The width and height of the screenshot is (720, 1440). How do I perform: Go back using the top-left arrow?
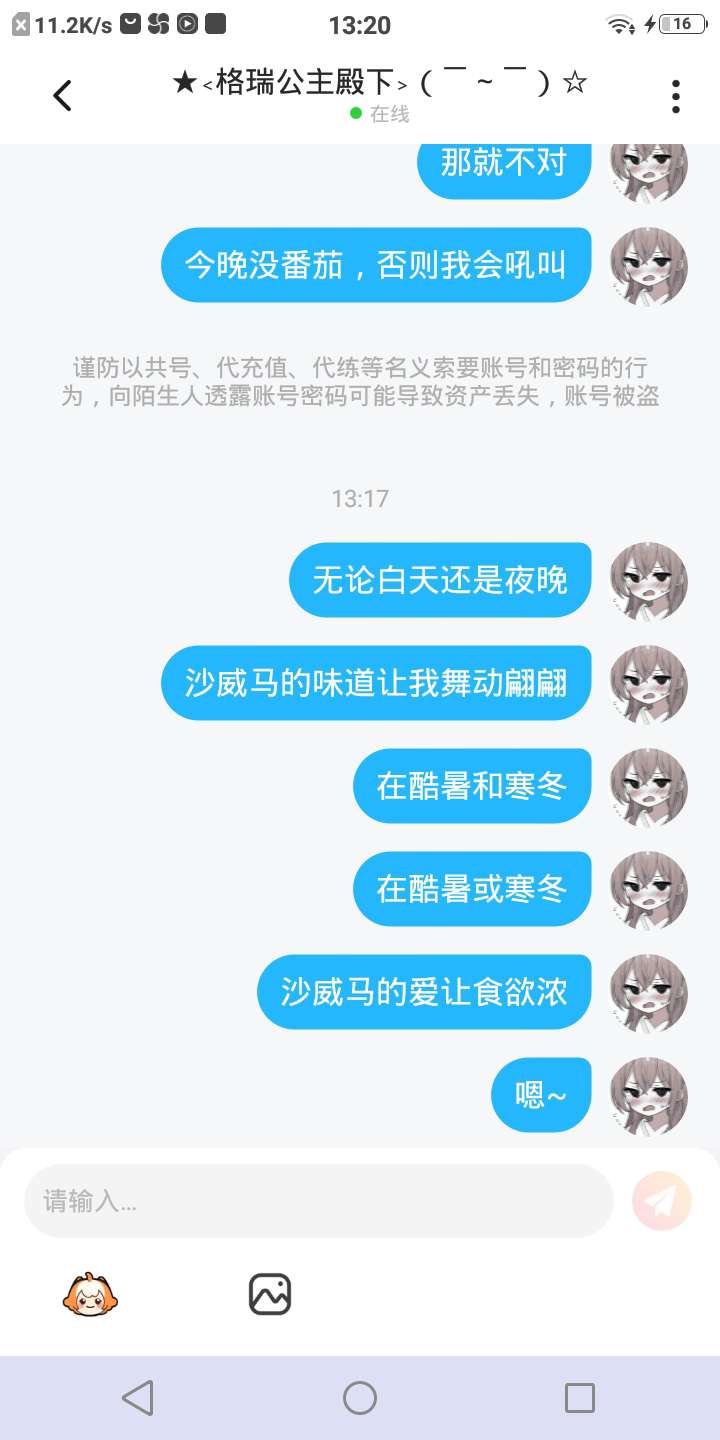(x=62, y=96)
